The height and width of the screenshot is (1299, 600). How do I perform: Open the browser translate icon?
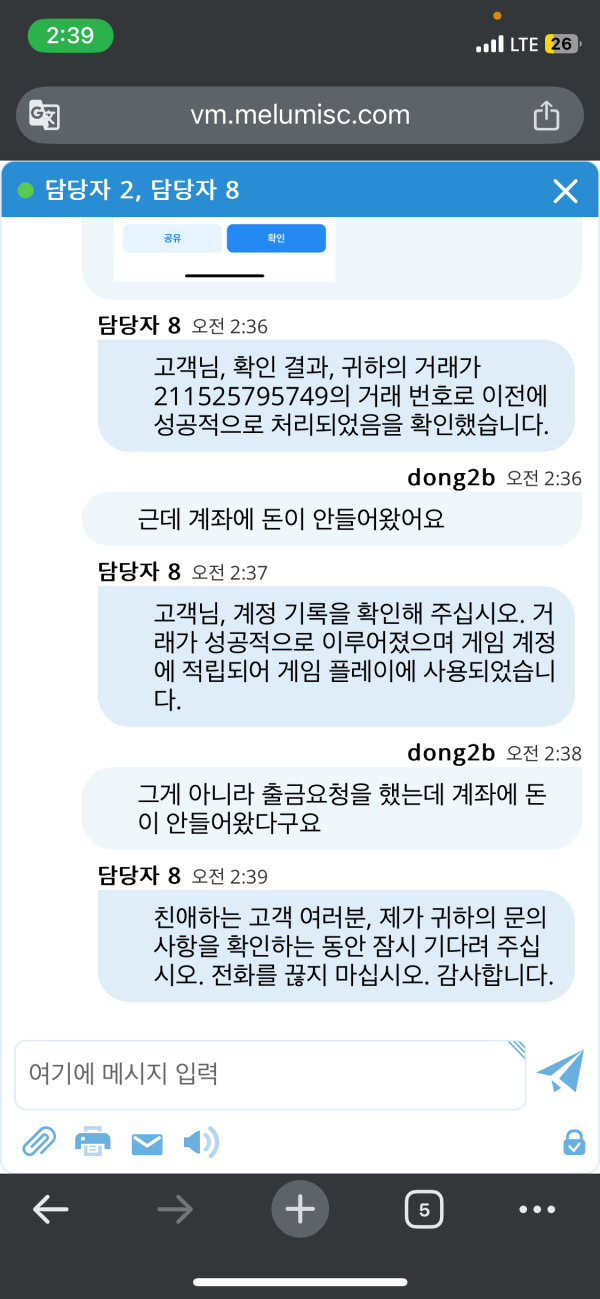click(x=44, y=115)
